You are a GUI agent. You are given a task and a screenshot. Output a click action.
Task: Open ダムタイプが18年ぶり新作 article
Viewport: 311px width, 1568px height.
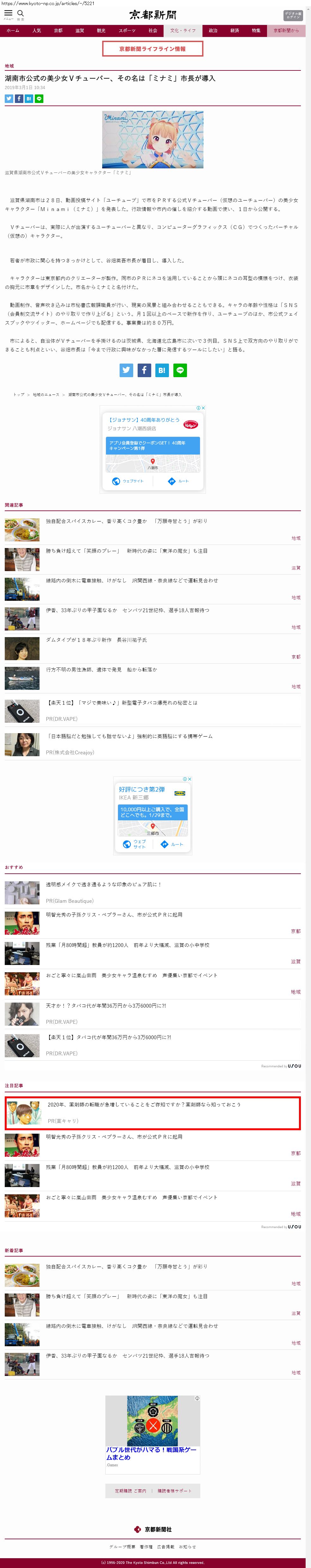click(96, 640)
